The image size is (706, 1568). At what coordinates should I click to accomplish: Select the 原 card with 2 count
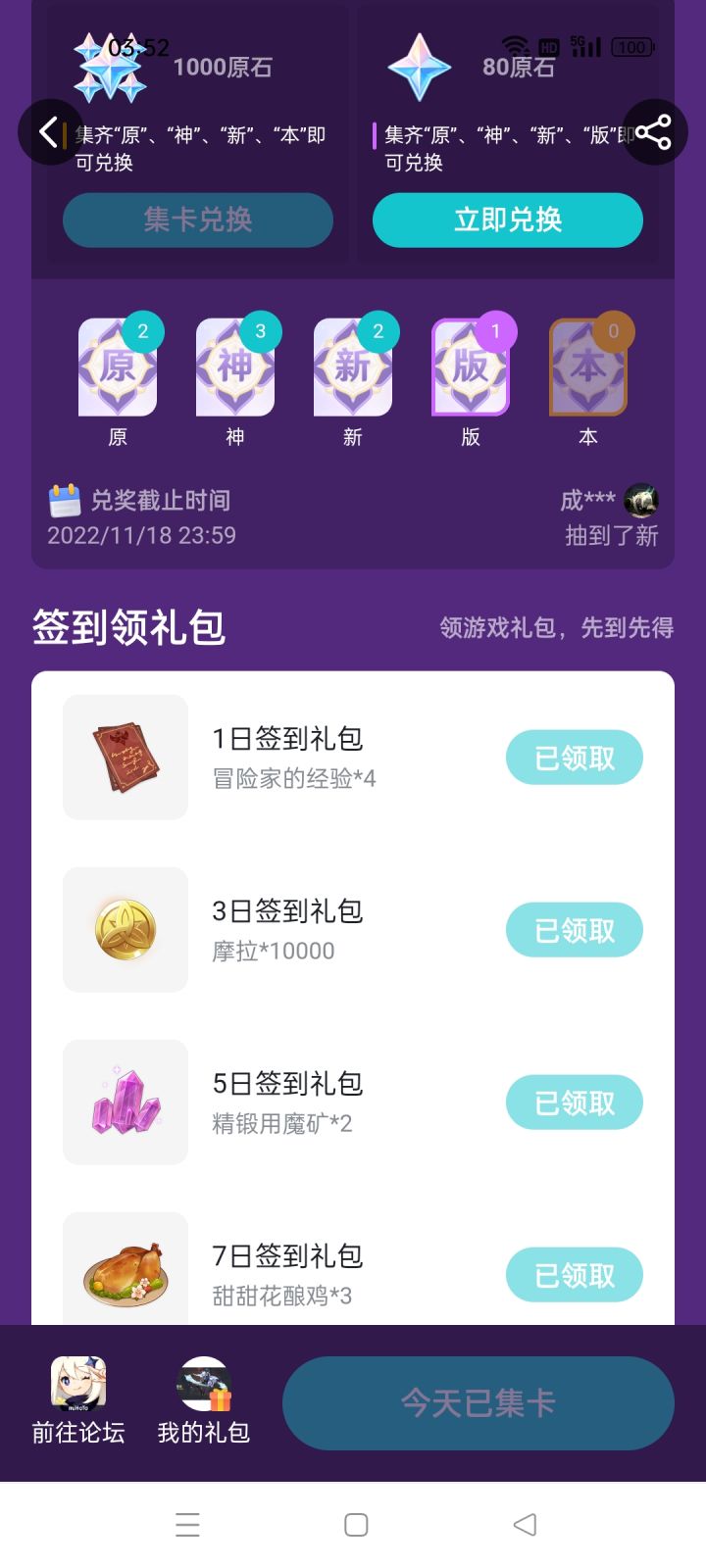coord(117,367)
